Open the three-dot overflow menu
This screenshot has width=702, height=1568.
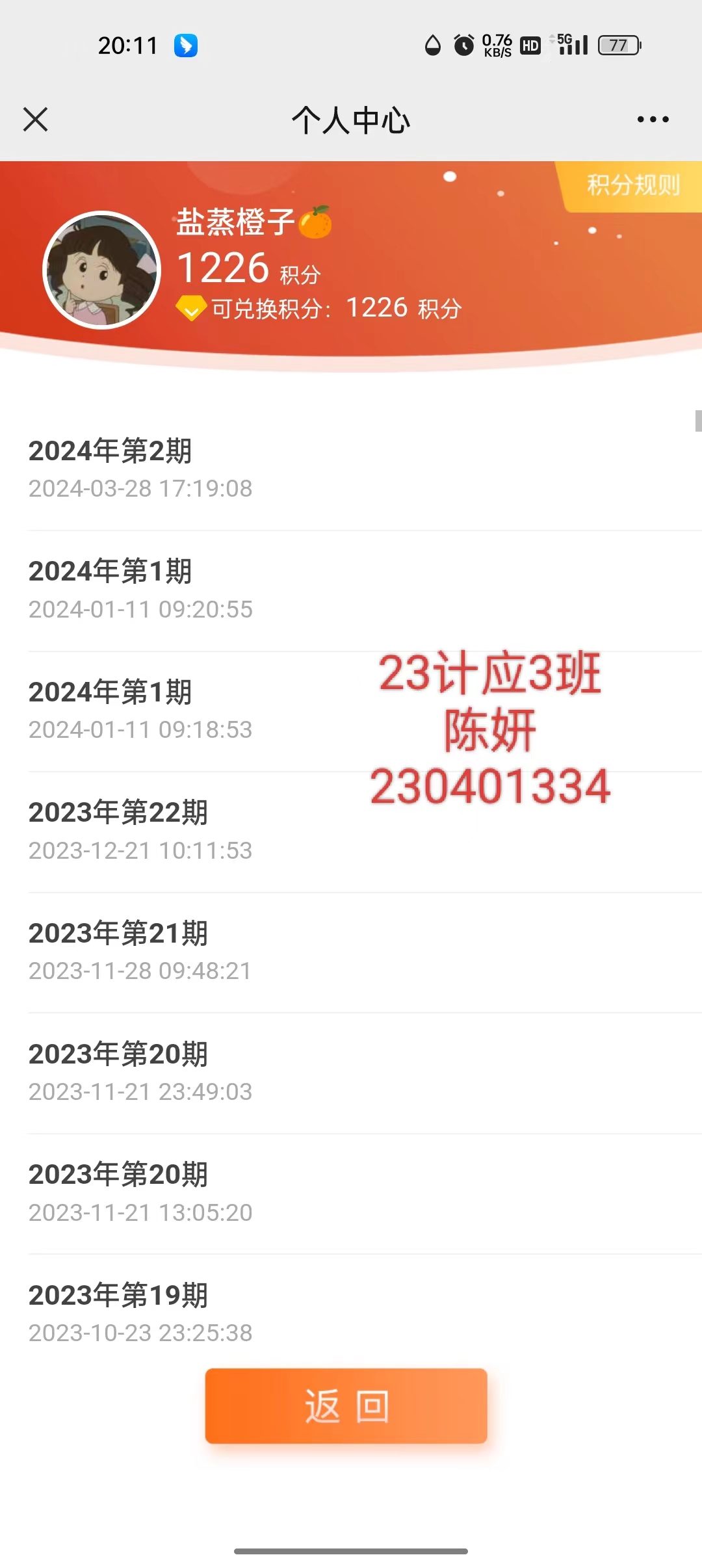coord(653,120)
